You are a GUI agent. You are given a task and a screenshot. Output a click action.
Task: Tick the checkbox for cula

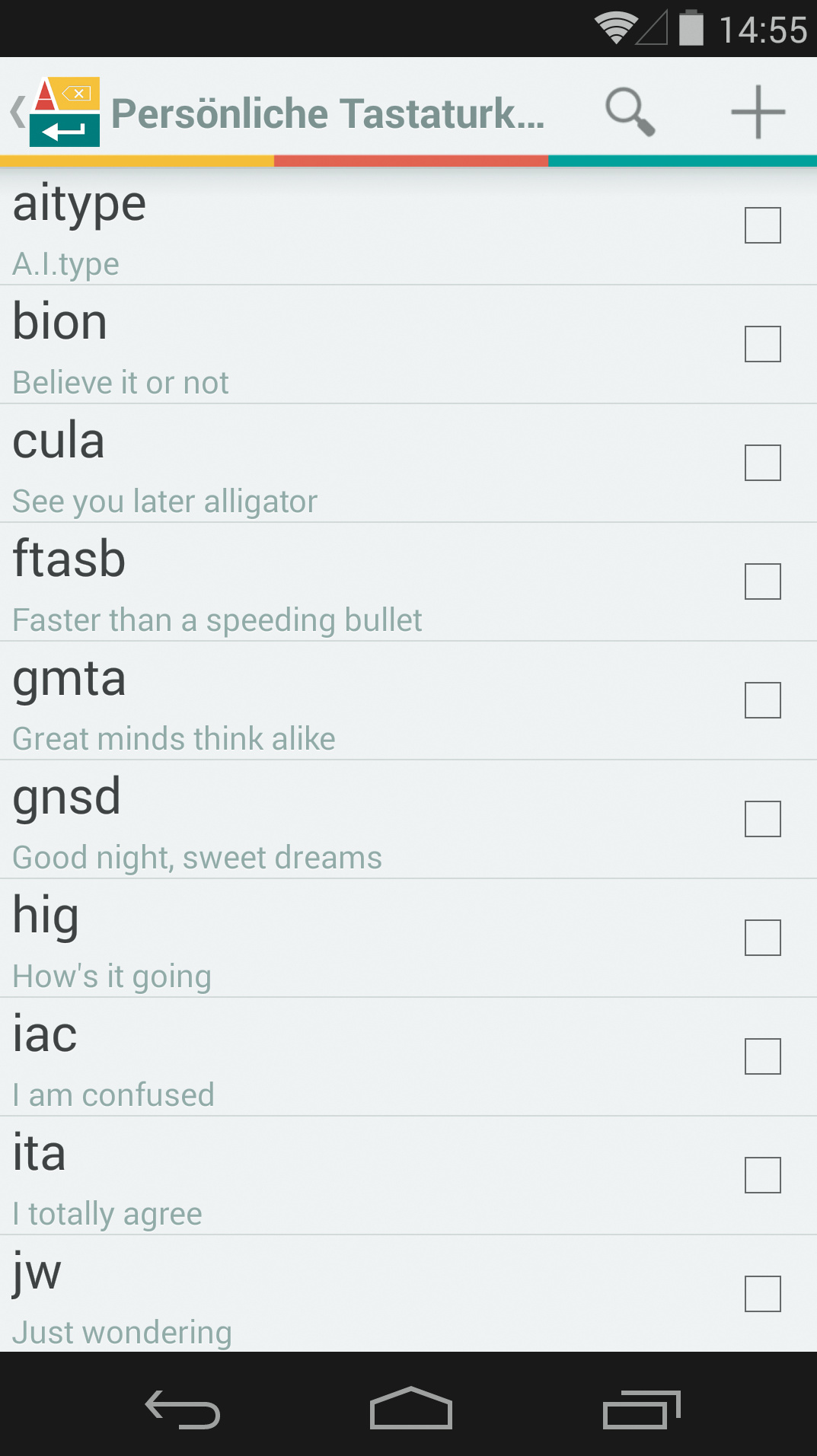pos(762,463)
